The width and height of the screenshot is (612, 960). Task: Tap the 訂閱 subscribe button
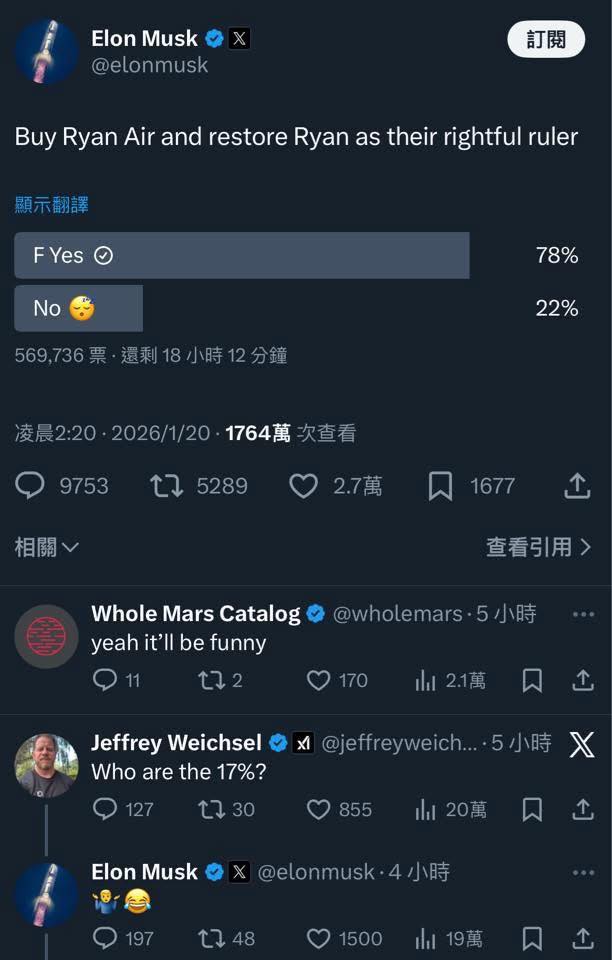coord(546,39)
